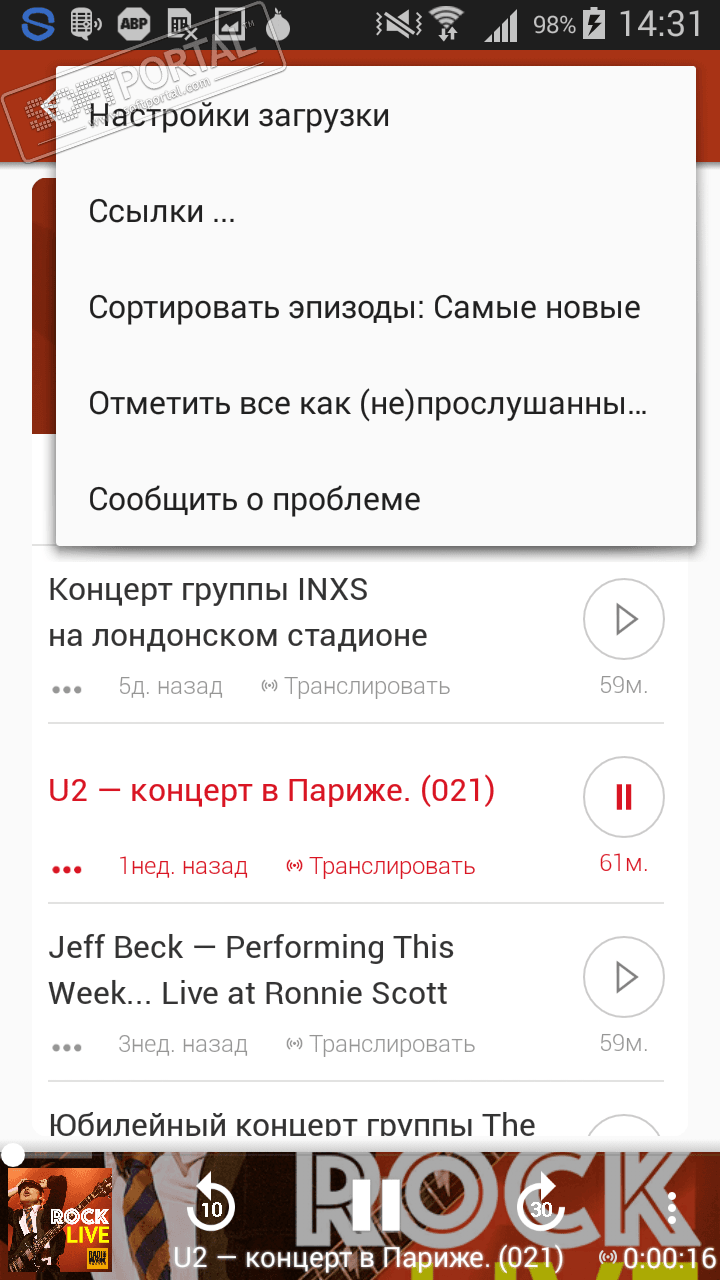Viewport: 720px width, 1280px height.
Task: Cast the INXS concert episode
Action: coord(355,687)
